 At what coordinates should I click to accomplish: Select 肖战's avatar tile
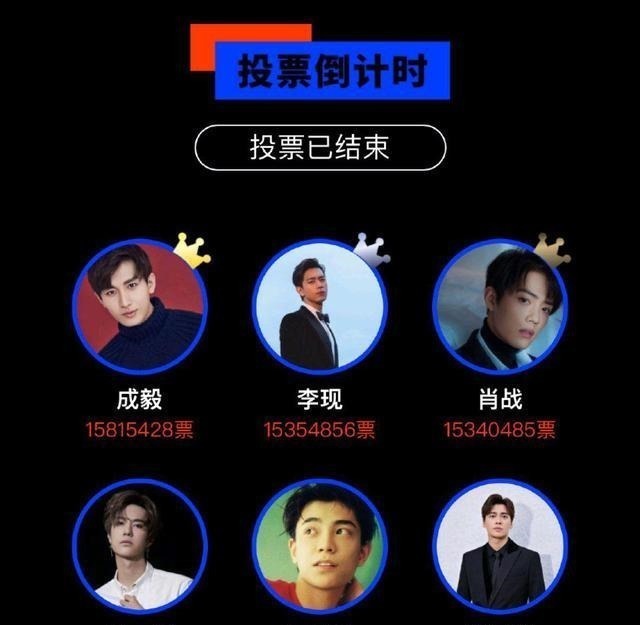(x=500, y=307)
